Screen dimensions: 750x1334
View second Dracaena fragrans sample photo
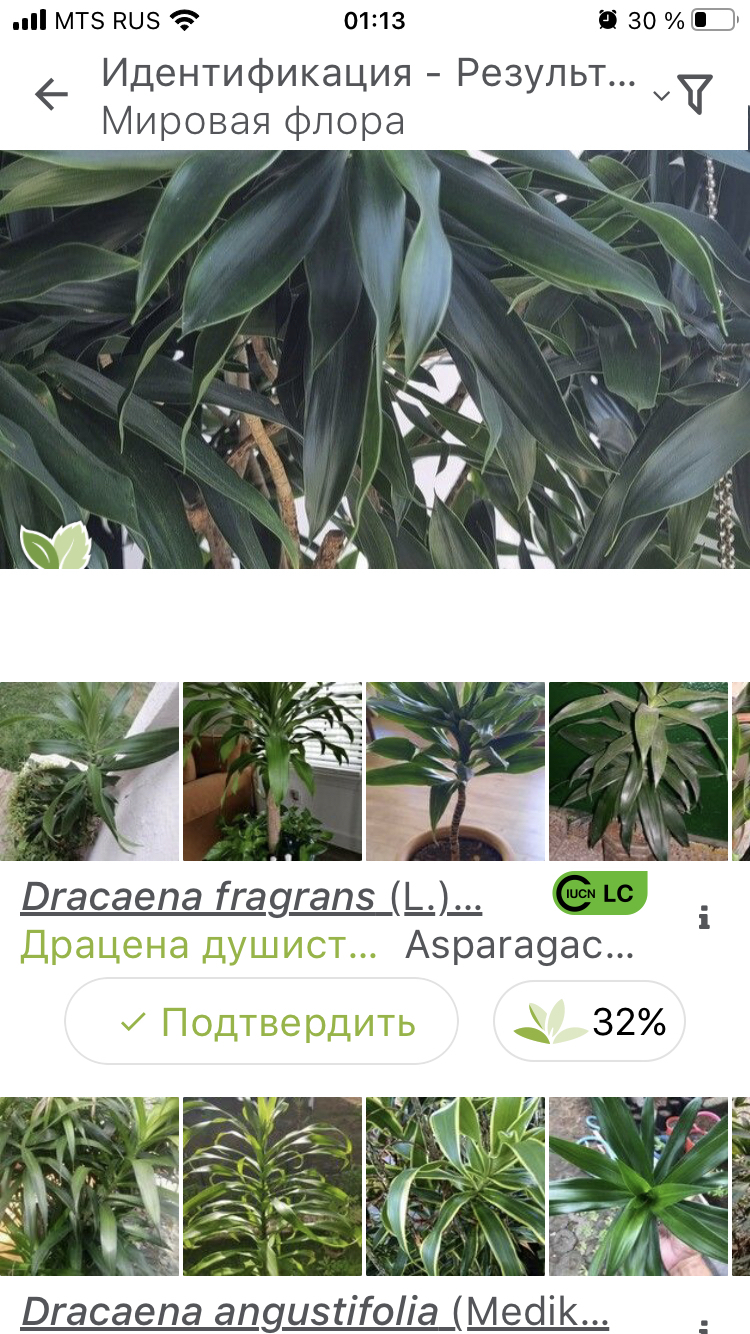[272, 771]
